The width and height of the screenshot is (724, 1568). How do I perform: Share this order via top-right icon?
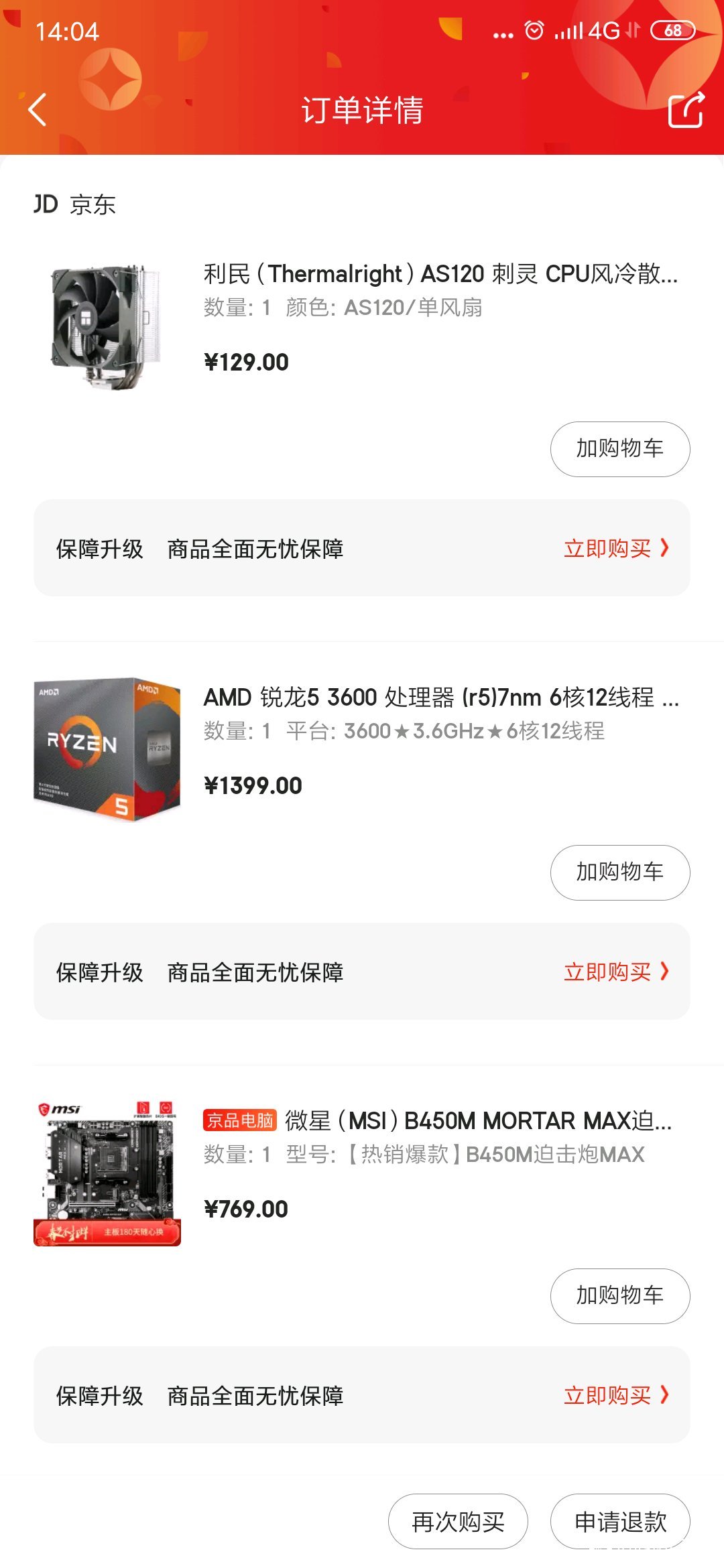point(686,109)
